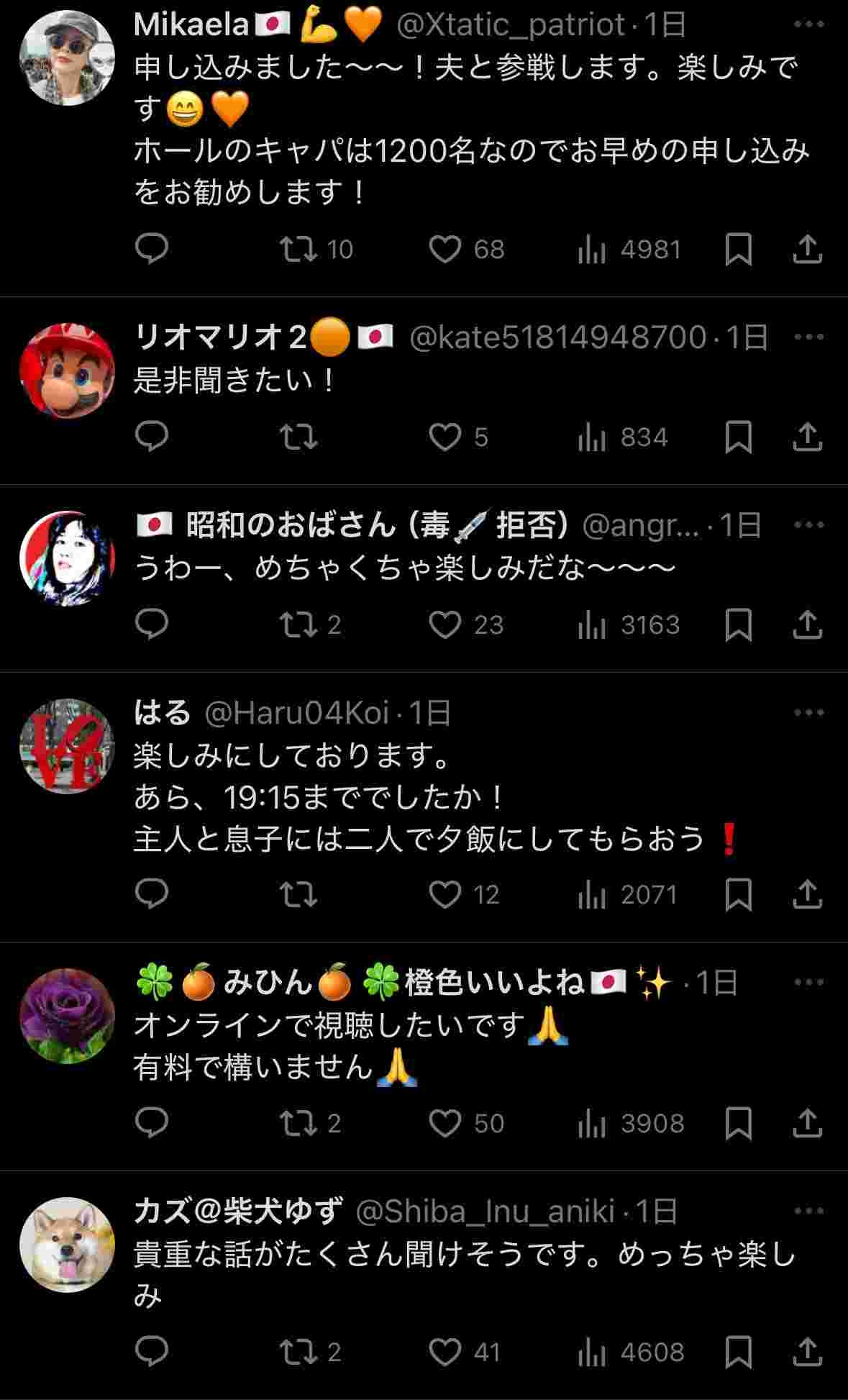This screenshot has height=1400, width=848.
Task: Open overflow menu on Mikaela's reply
Action: [808, 24]
